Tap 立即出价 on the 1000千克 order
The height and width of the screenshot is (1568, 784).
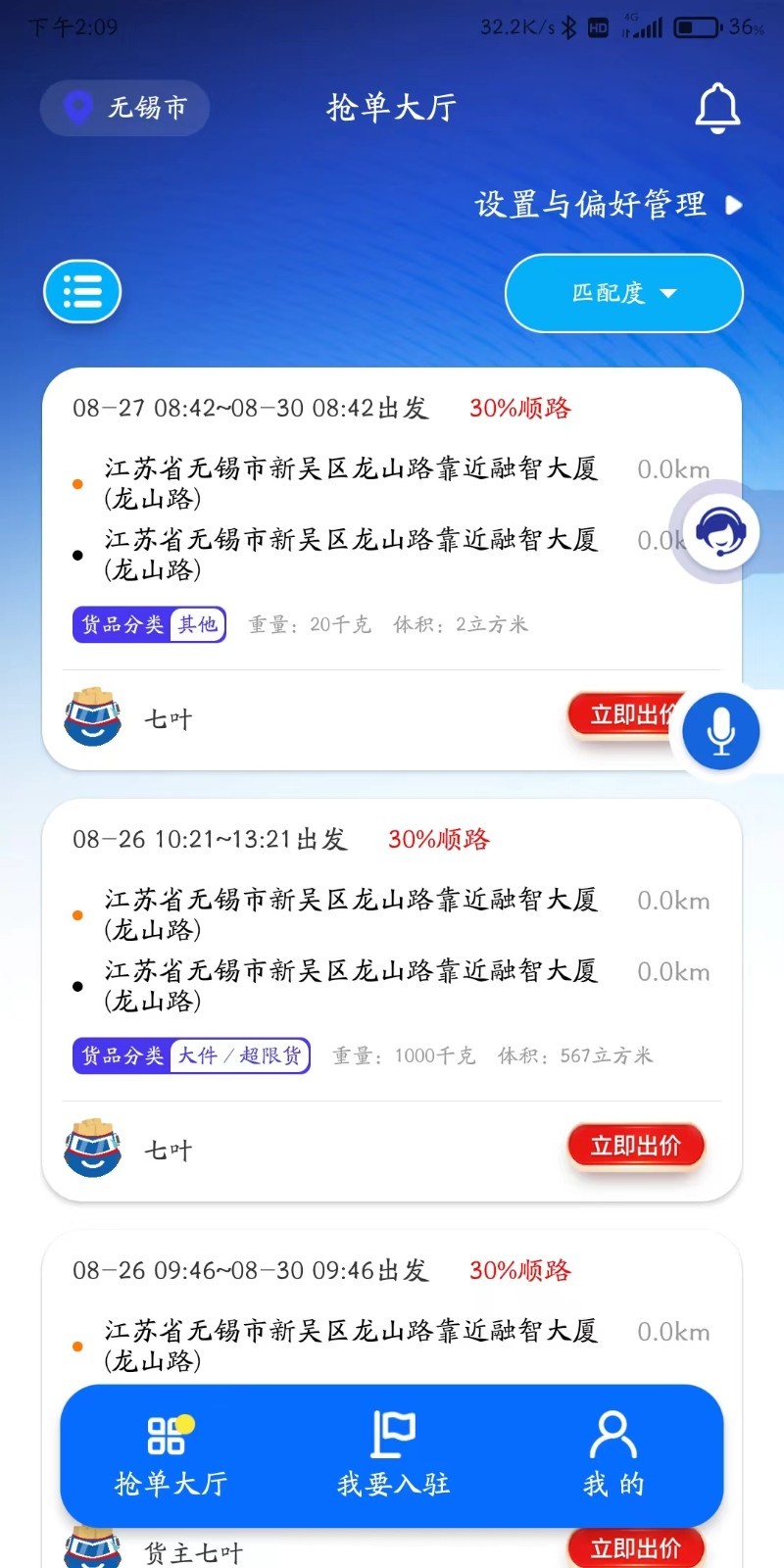coord(635,1146)
